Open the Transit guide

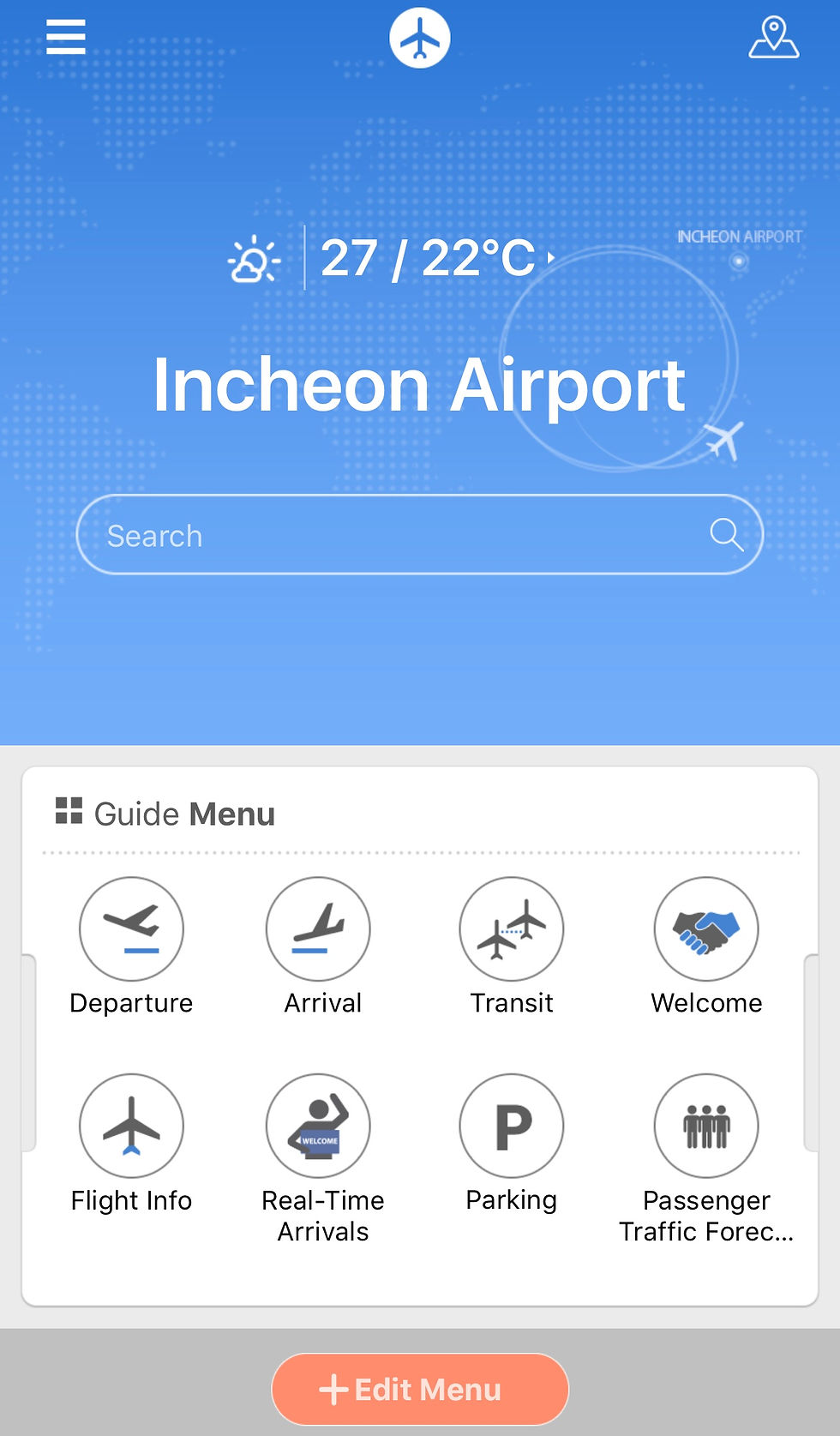[x=512, y=946]
